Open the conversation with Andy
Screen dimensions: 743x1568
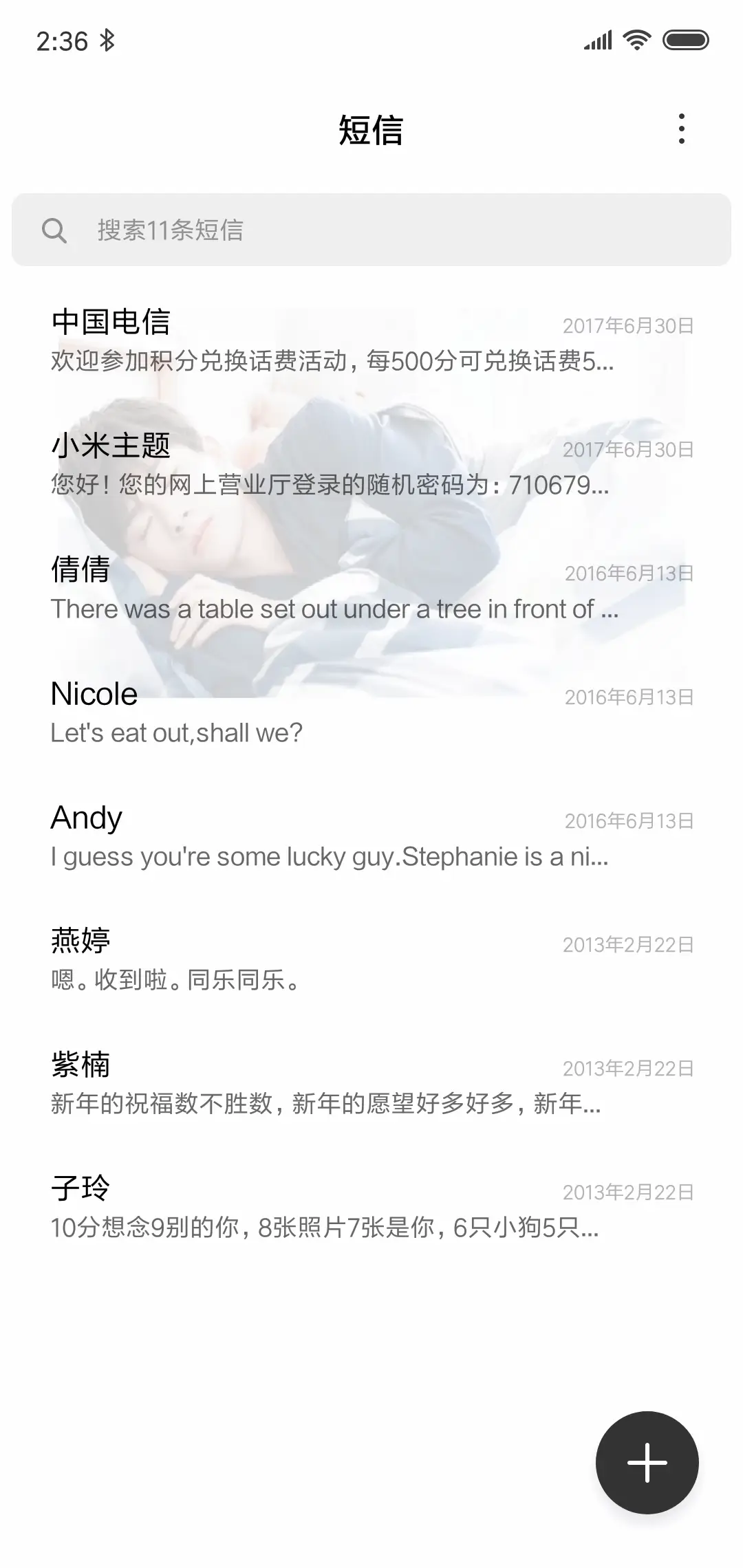tap(371, 836)
